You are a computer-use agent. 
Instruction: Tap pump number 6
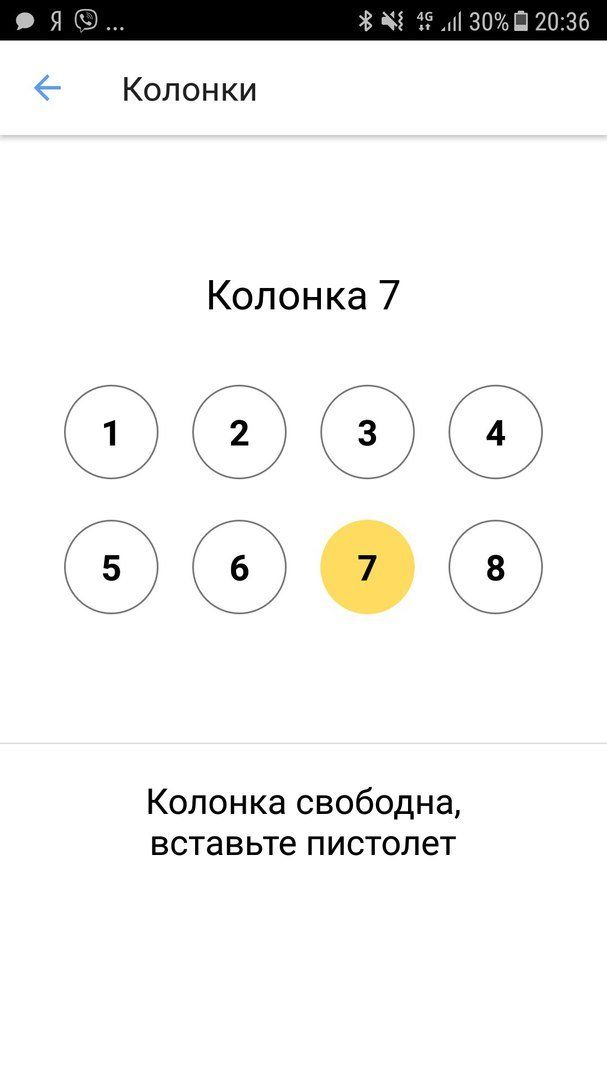point(239,567)
